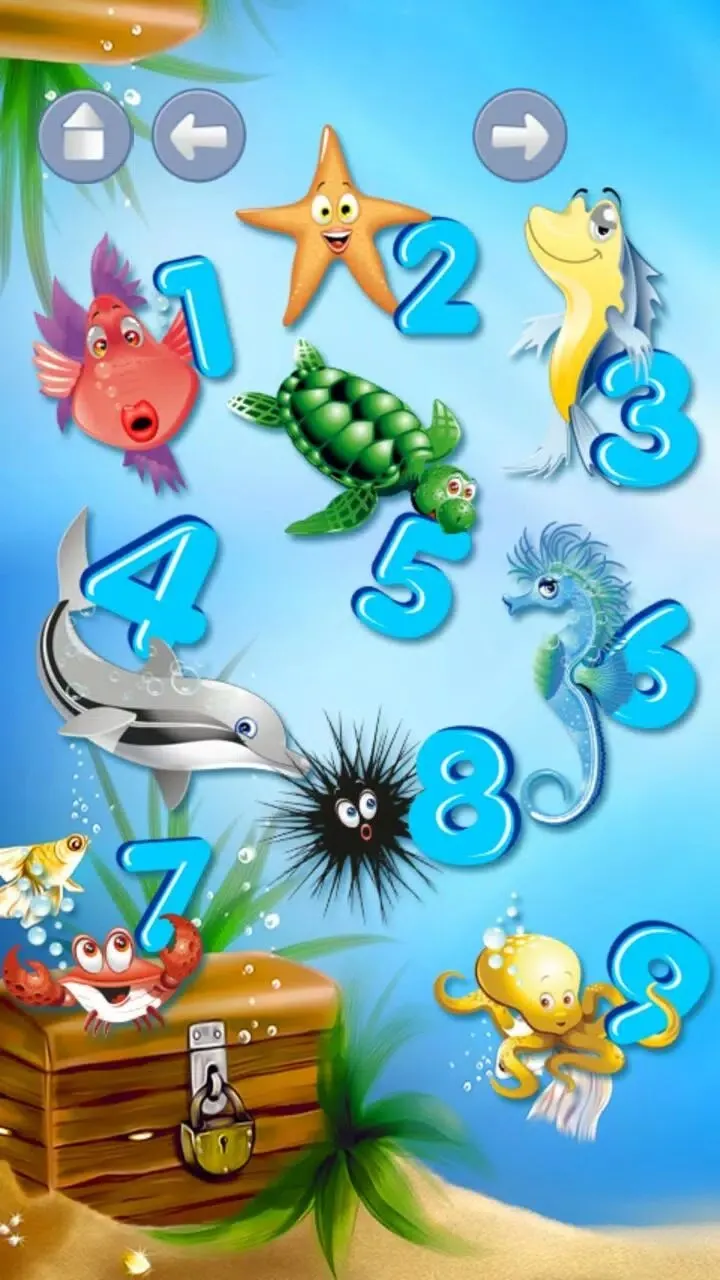Select number 1 by the red fish
This screenshot has width=720, height=1280.
tap(195, 316)
